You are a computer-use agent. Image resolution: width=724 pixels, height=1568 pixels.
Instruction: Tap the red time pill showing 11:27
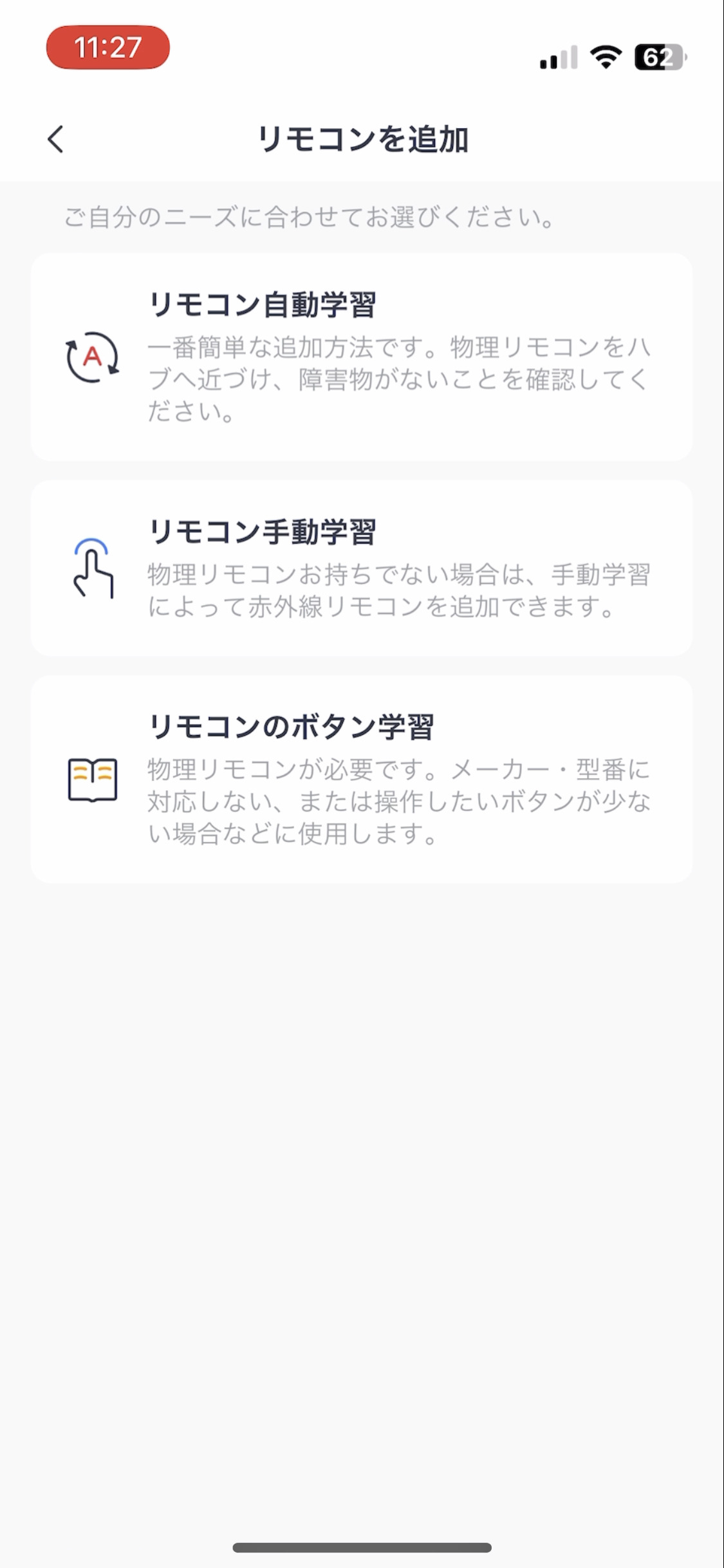pyautogui.click(x=108, y=46)
